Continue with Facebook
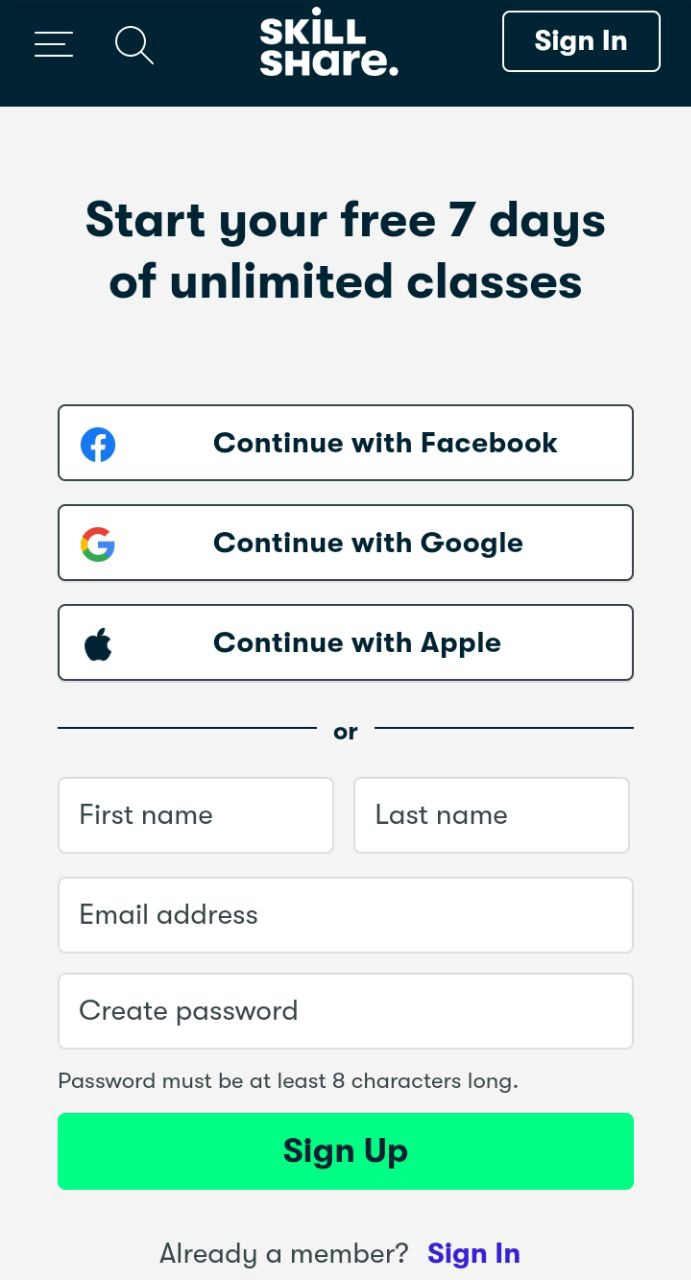The width and height of the screenshot is (691, 1280). coord(345,443)
